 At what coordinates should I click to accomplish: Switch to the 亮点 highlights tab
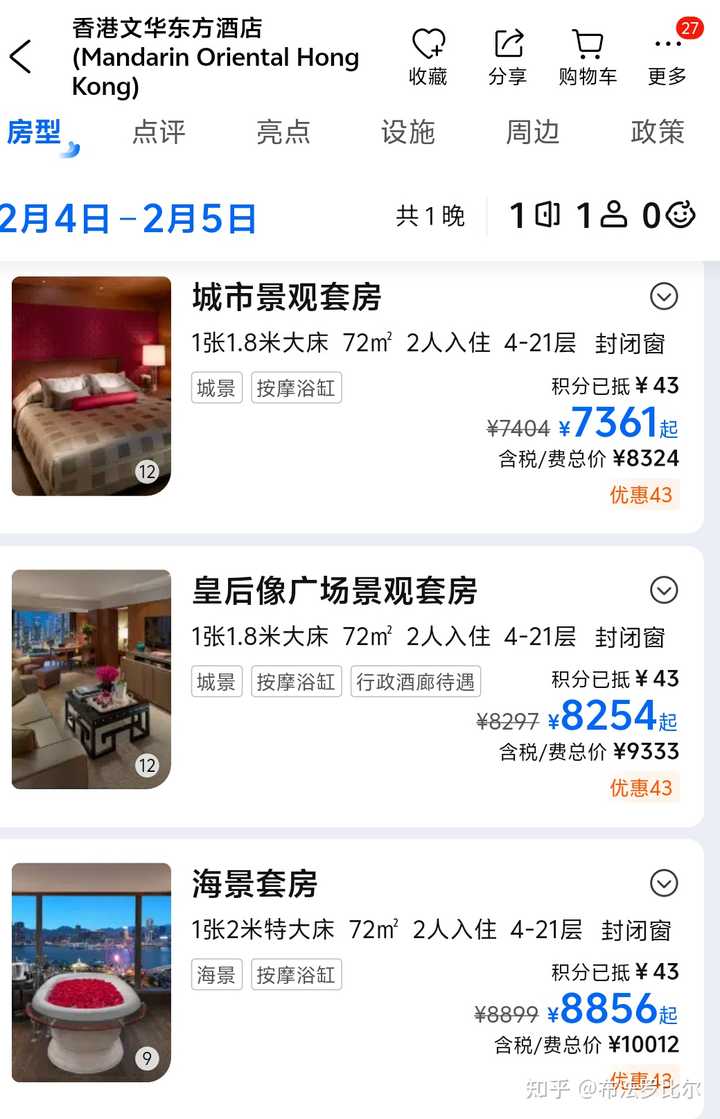[x=283, y=132]
